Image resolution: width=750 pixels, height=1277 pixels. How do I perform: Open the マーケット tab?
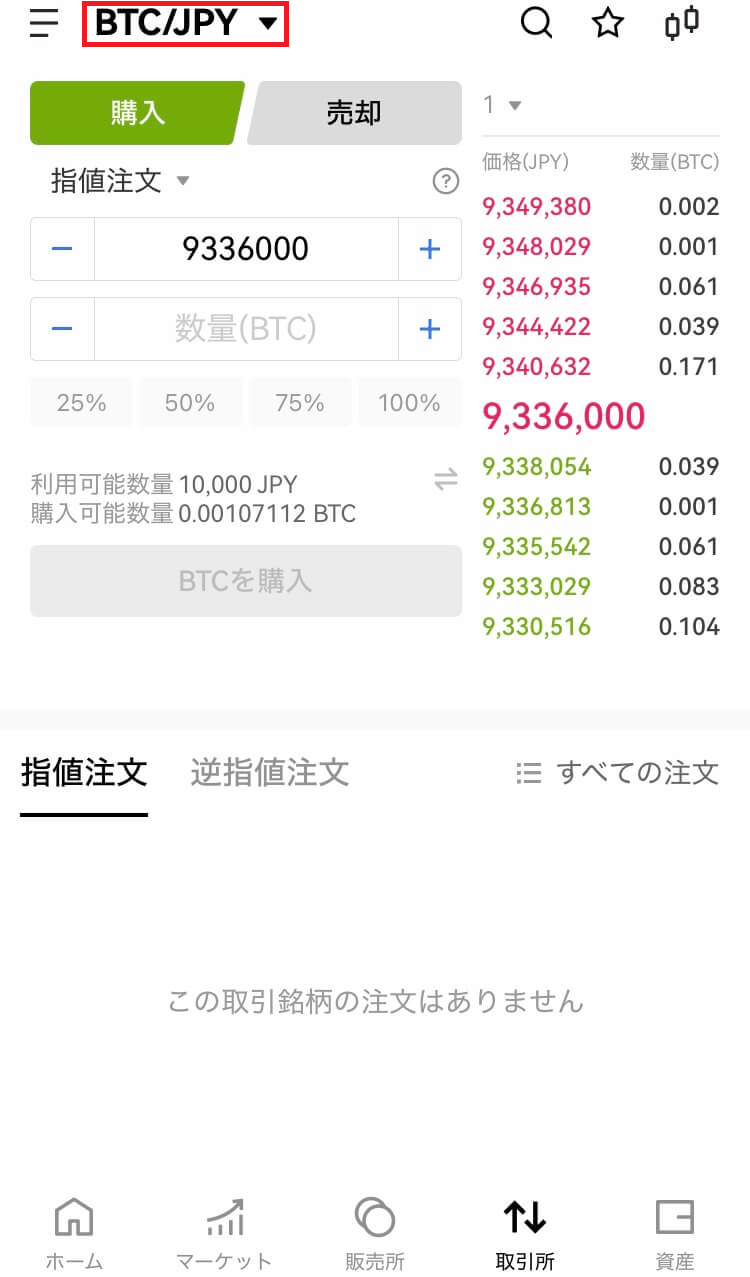point(224,1234)
